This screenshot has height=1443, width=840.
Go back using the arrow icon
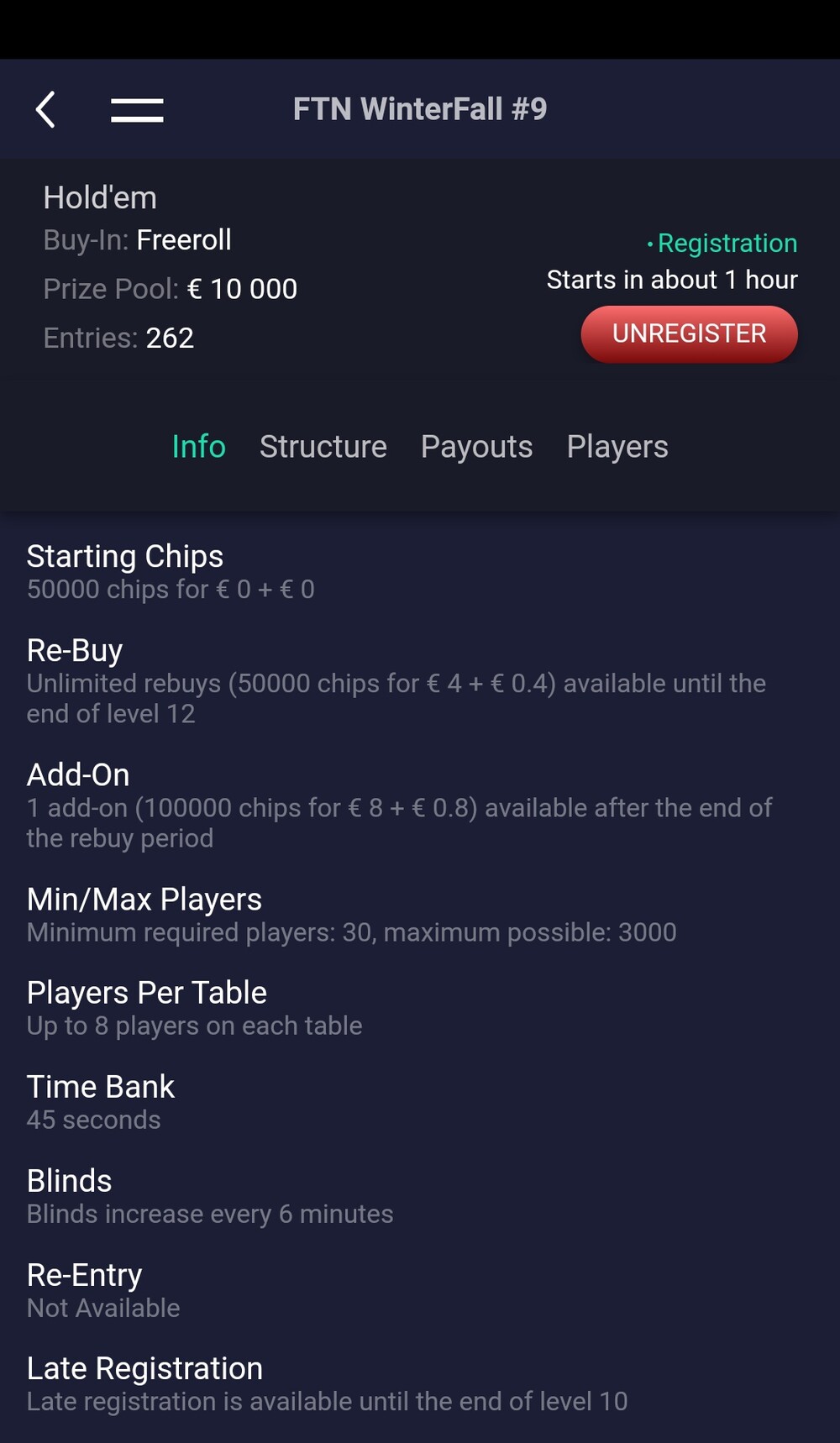coord(45,109)
